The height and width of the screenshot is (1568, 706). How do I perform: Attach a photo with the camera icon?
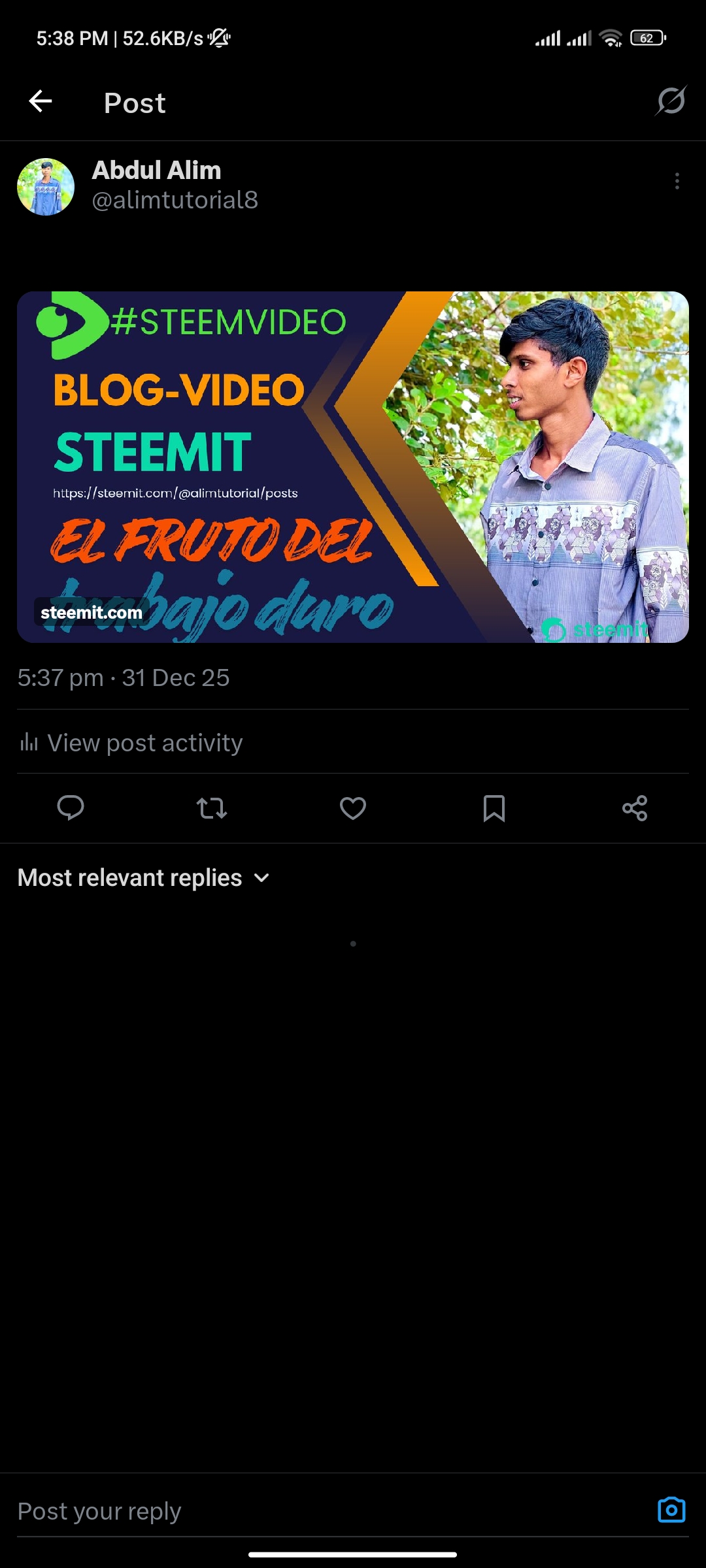click(671, 1510)
